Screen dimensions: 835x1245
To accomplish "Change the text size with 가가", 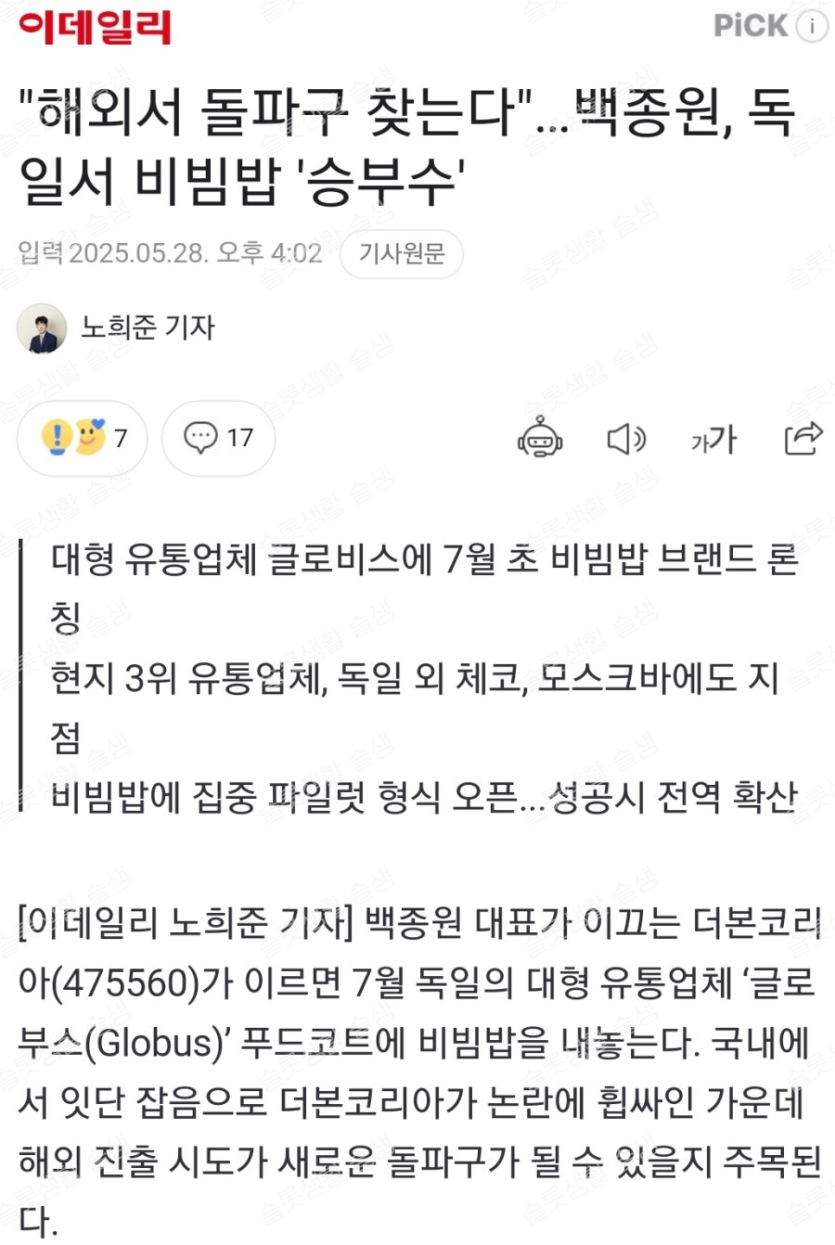I will point(713,438).
